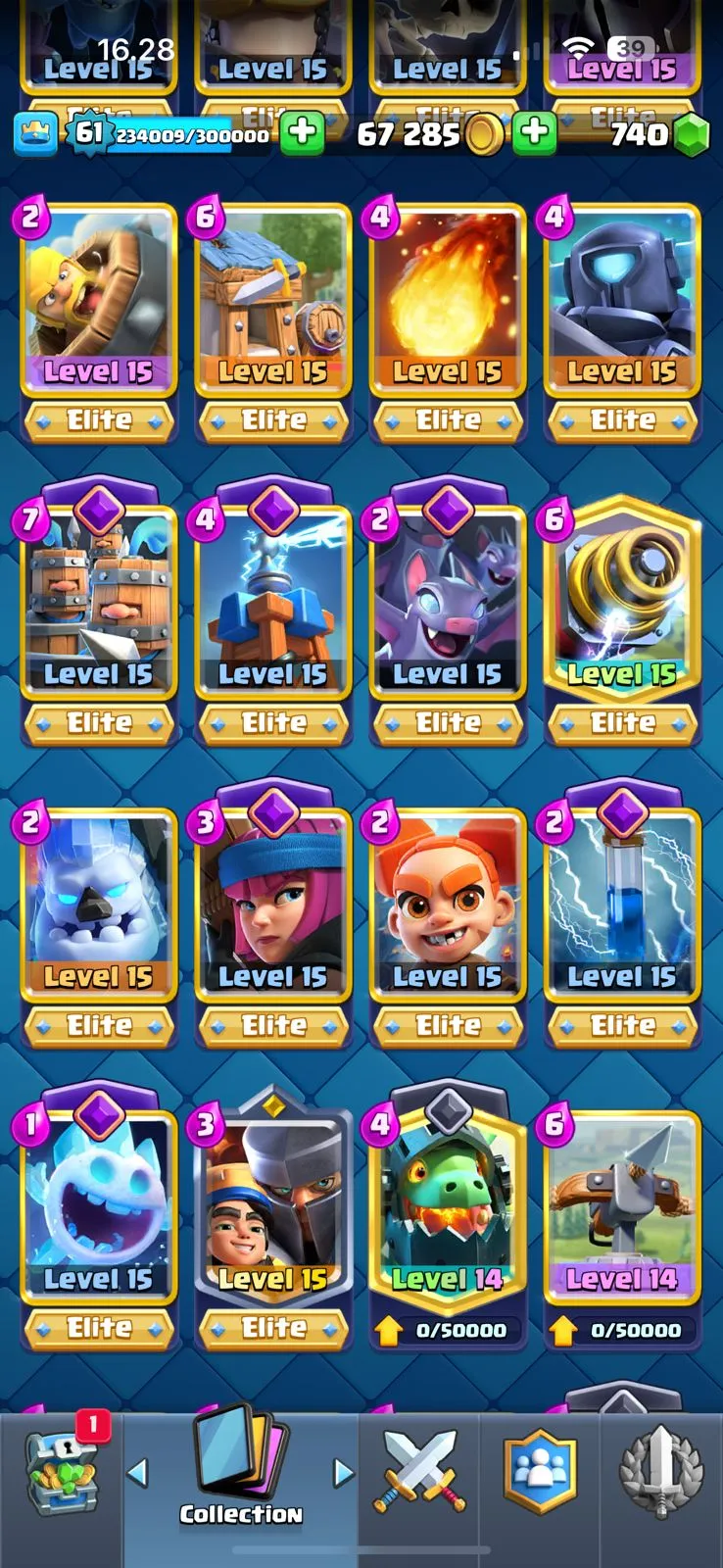Select the Level 14 Inferno Dragon card

pyautogui.click(x=447, y=1205)
